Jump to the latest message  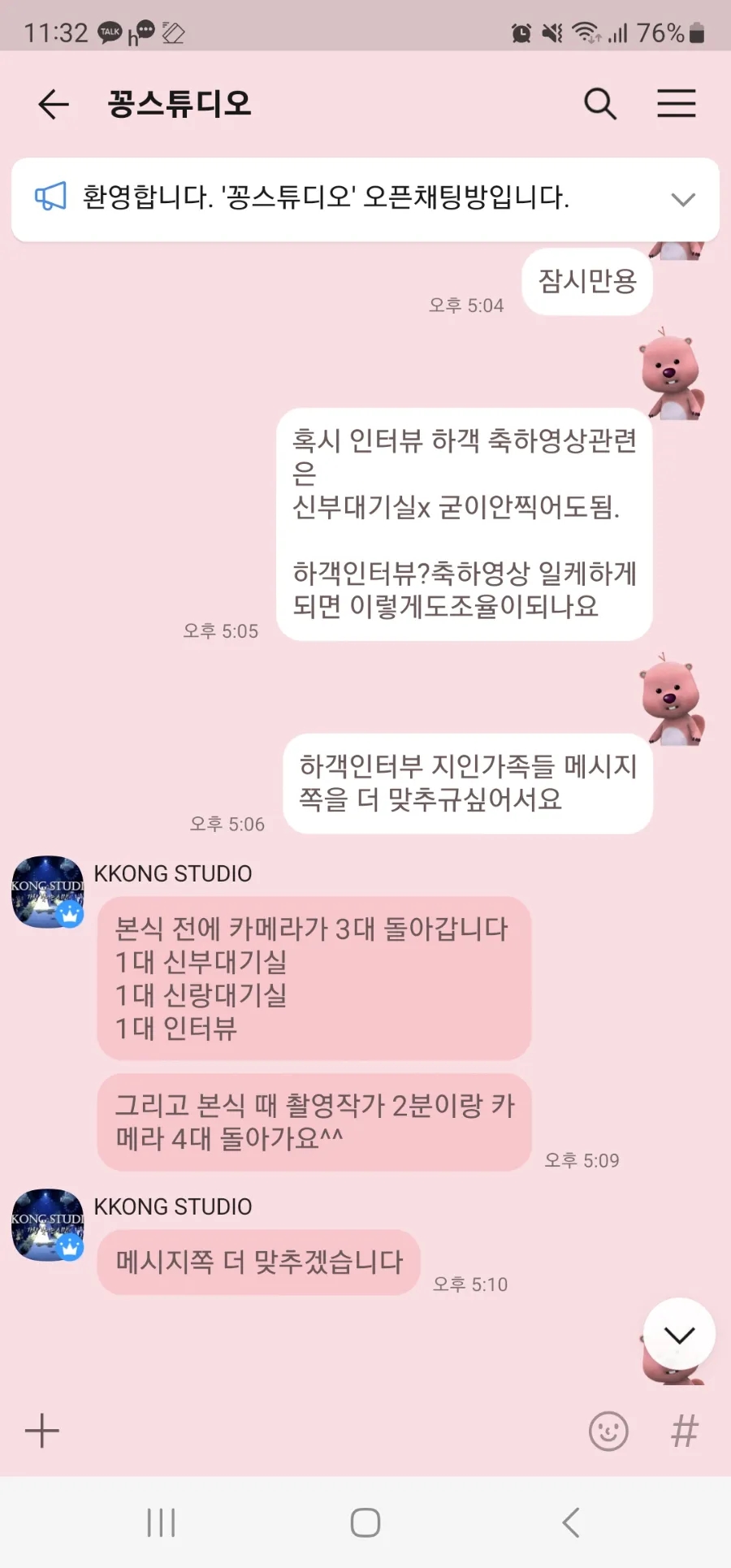[679, 1335]
